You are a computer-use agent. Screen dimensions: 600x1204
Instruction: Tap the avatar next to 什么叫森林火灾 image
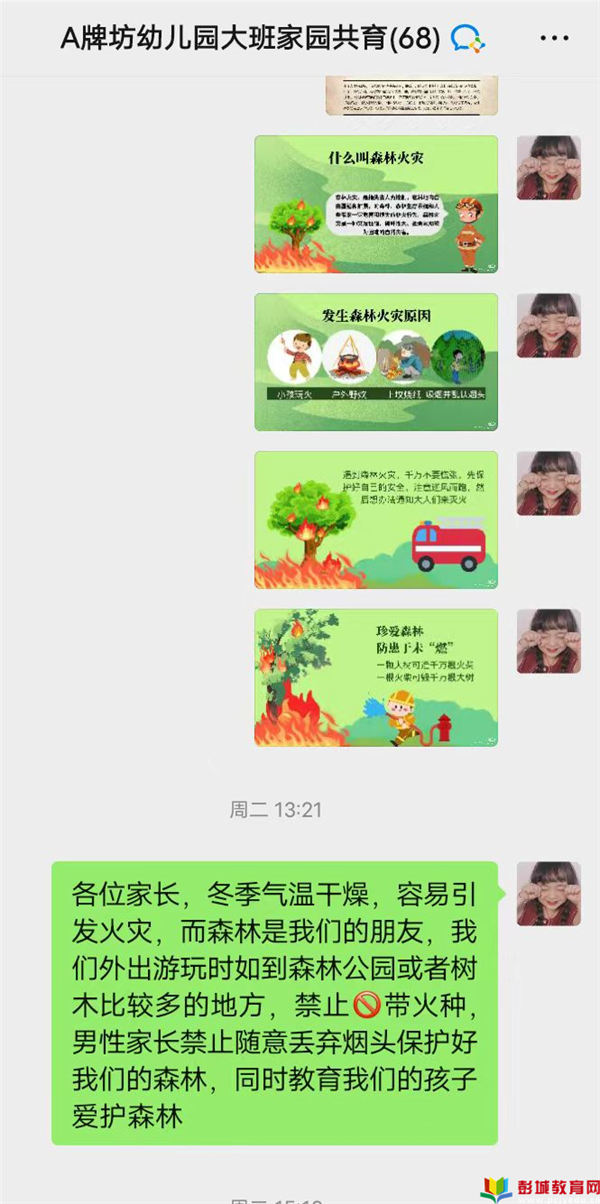coord(548,168)
